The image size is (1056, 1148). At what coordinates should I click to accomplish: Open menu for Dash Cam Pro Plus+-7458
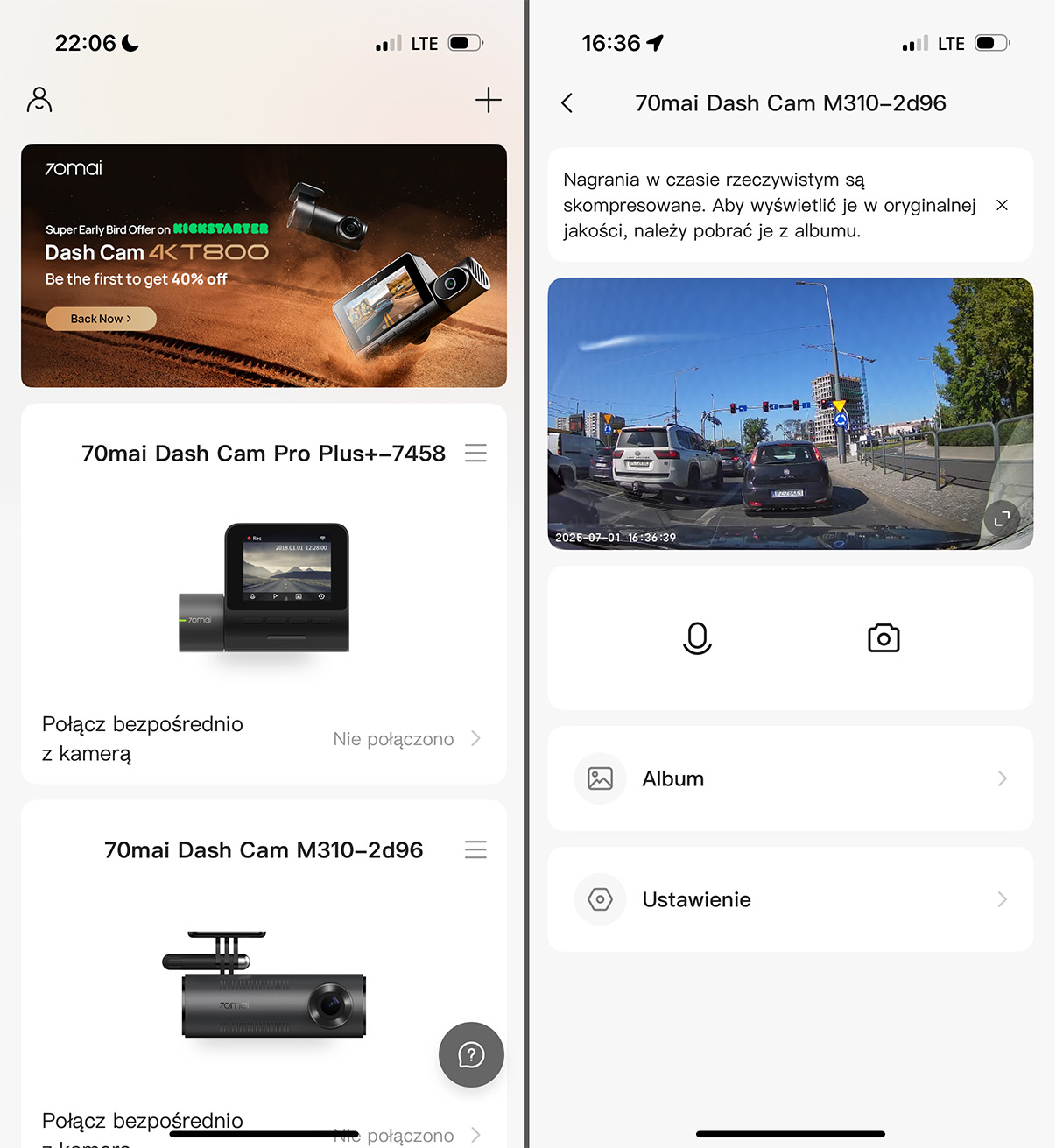[x=475, y=453]
